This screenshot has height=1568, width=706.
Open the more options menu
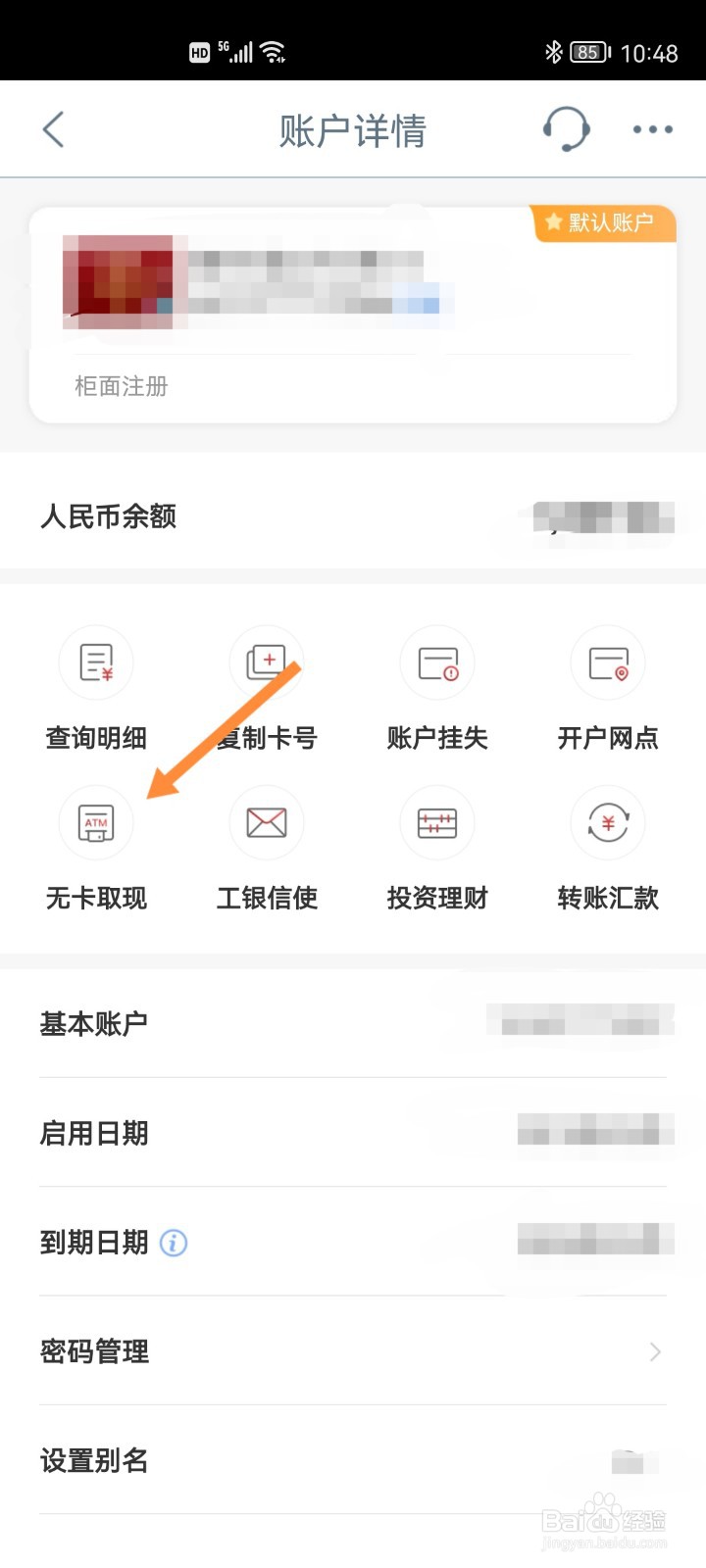(x=651, y=128)
